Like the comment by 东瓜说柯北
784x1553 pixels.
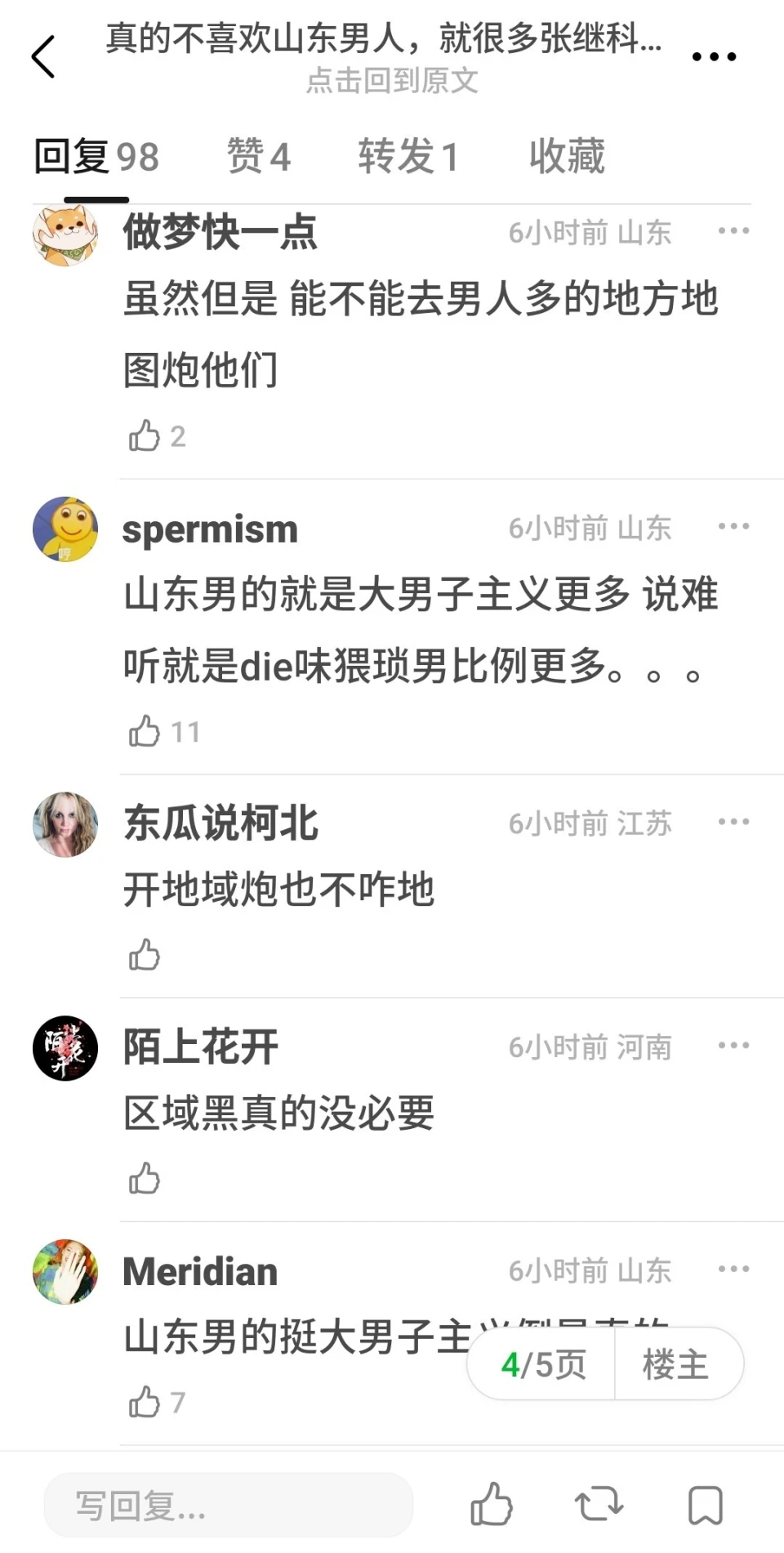point(145,954)
